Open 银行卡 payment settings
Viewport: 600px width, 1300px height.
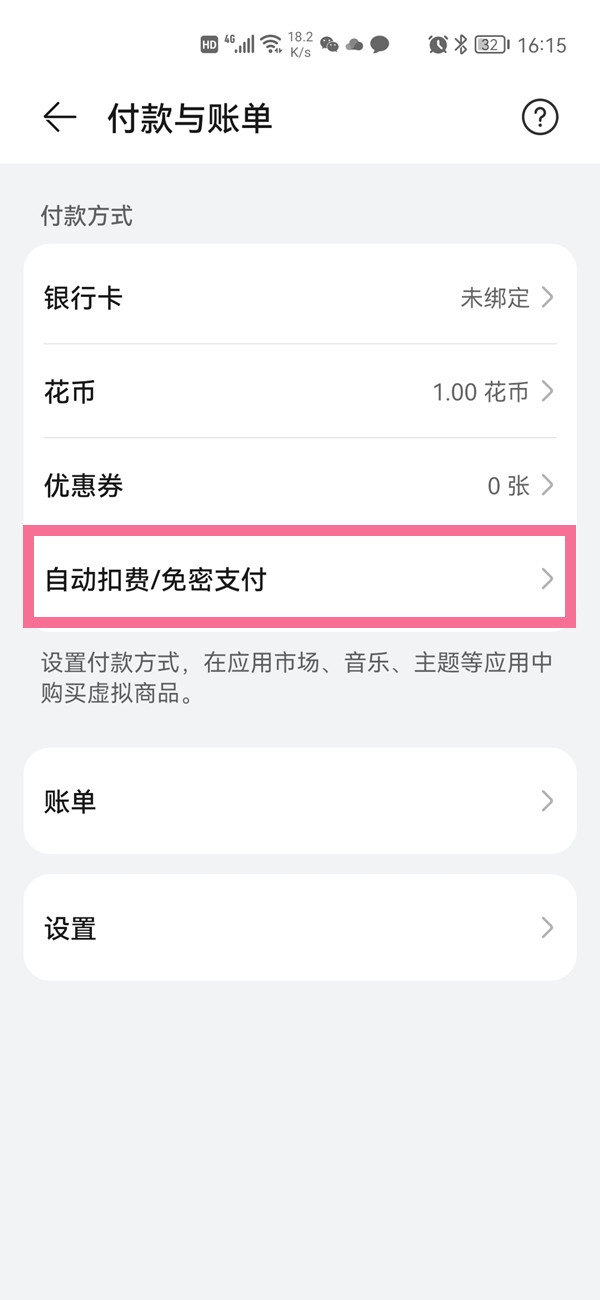pos(300,298)
